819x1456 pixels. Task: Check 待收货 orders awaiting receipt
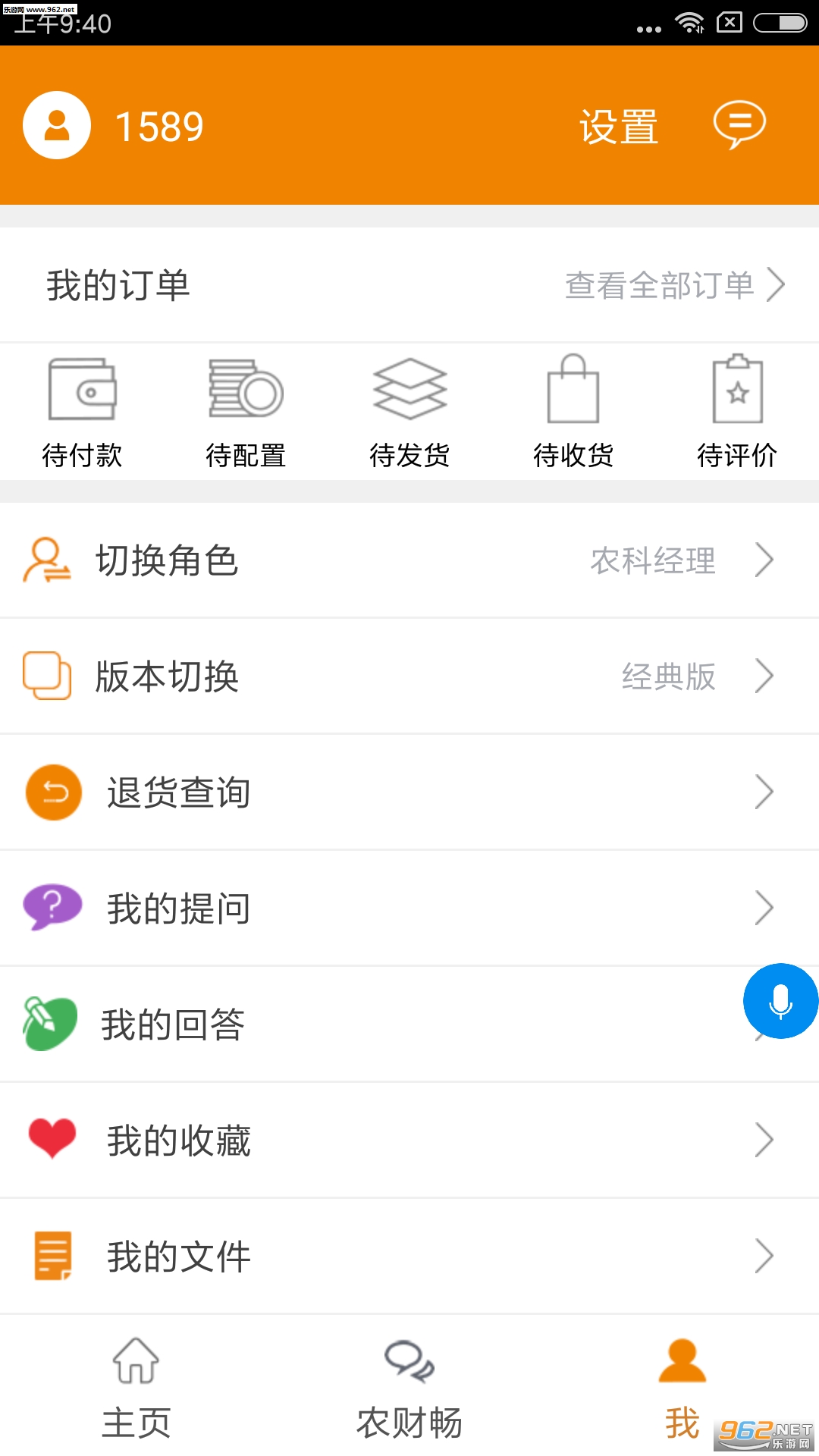573,413
